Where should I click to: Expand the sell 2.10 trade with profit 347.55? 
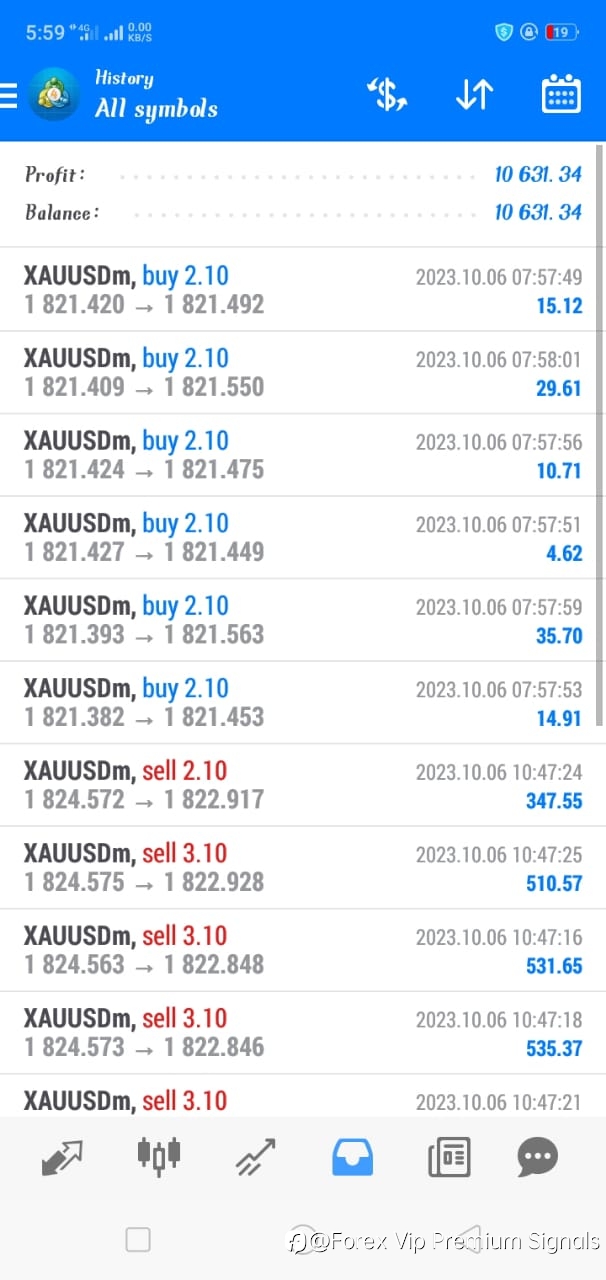click(303, 785)
